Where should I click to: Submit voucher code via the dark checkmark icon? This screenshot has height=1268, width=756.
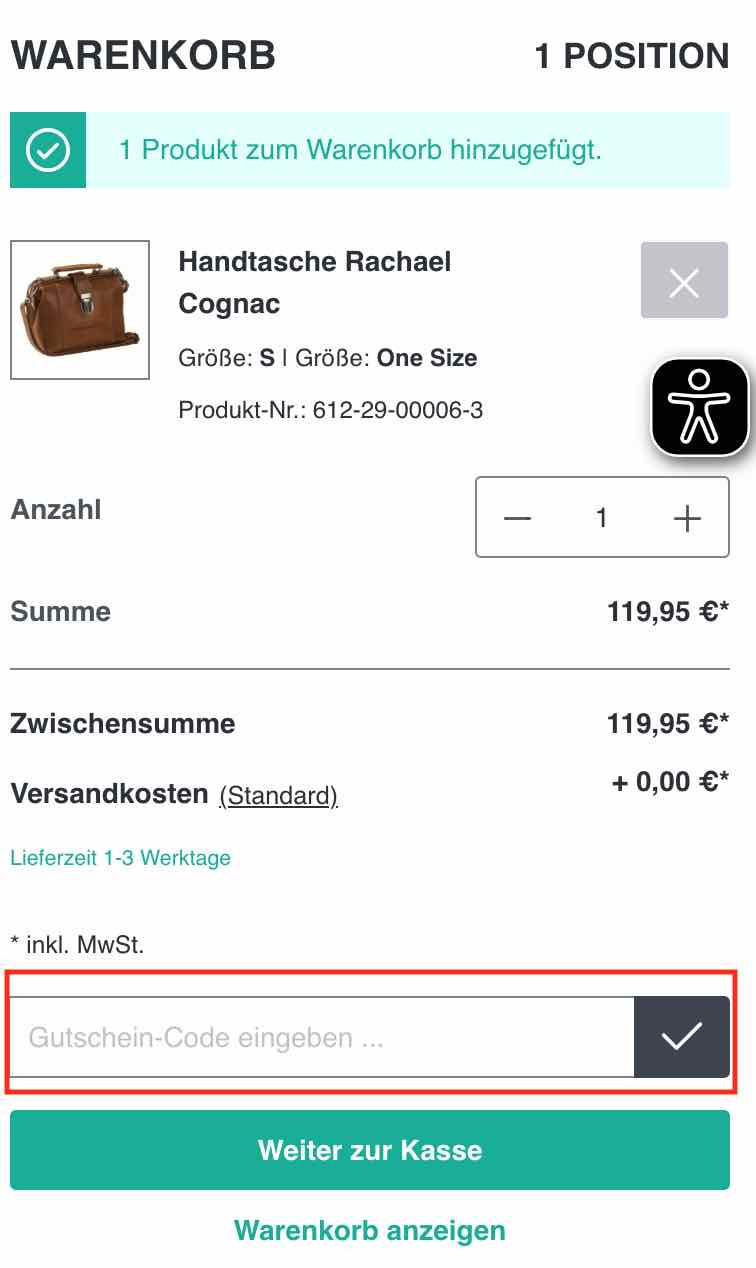(682, 1036)
